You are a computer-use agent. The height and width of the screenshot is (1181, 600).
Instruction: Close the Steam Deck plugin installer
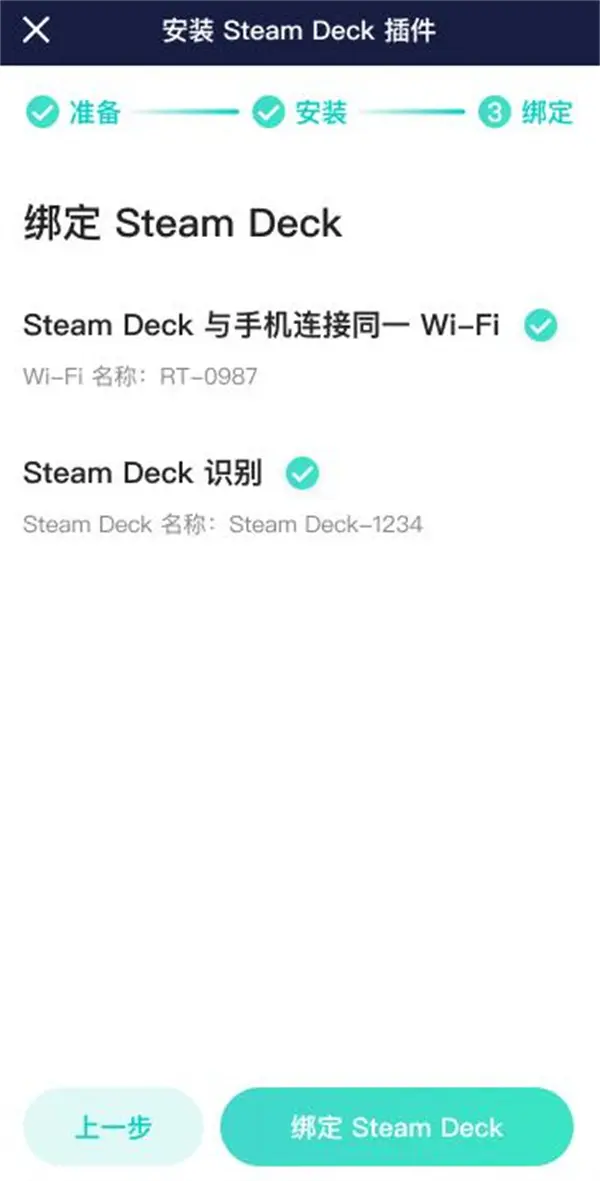point(37,30)
